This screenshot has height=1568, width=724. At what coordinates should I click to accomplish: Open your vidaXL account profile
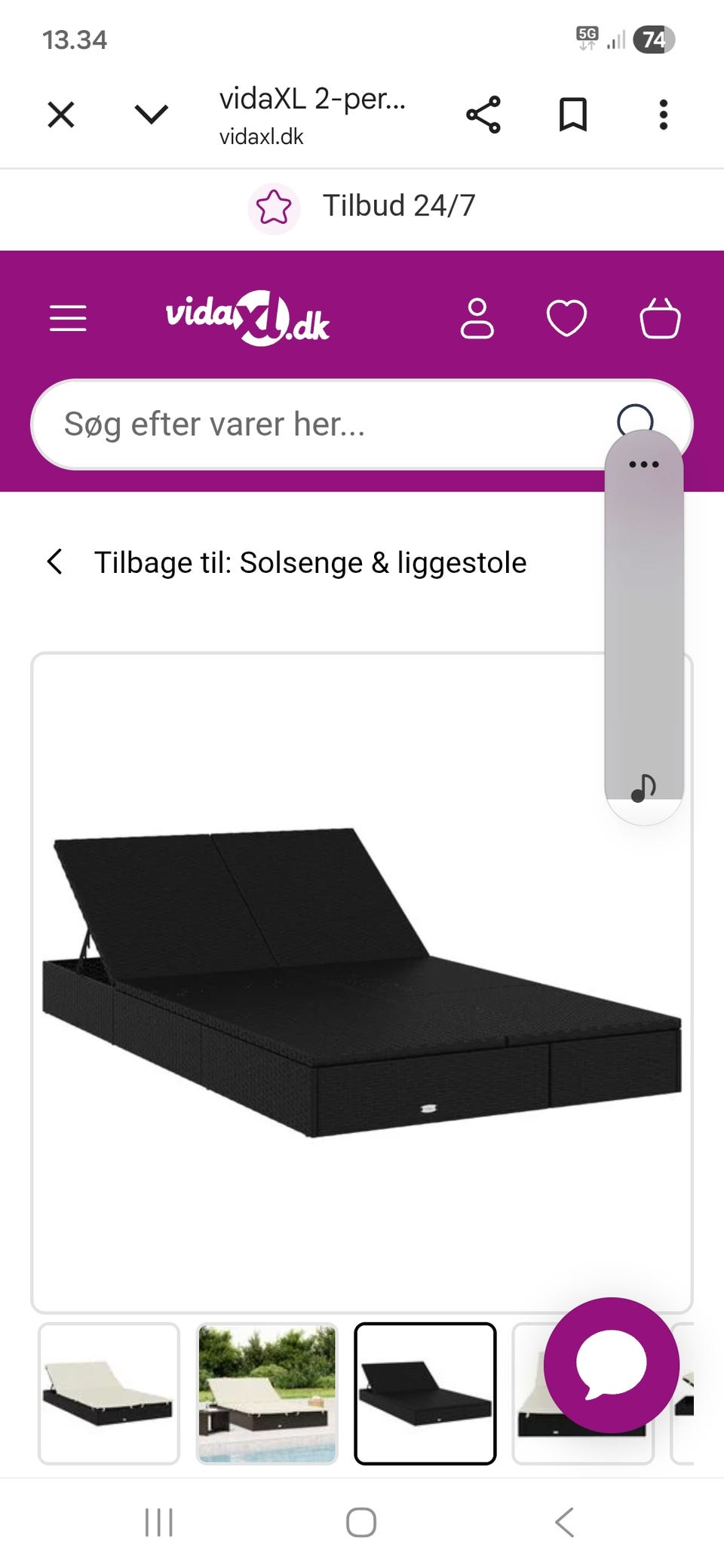[x=478, y=318]
